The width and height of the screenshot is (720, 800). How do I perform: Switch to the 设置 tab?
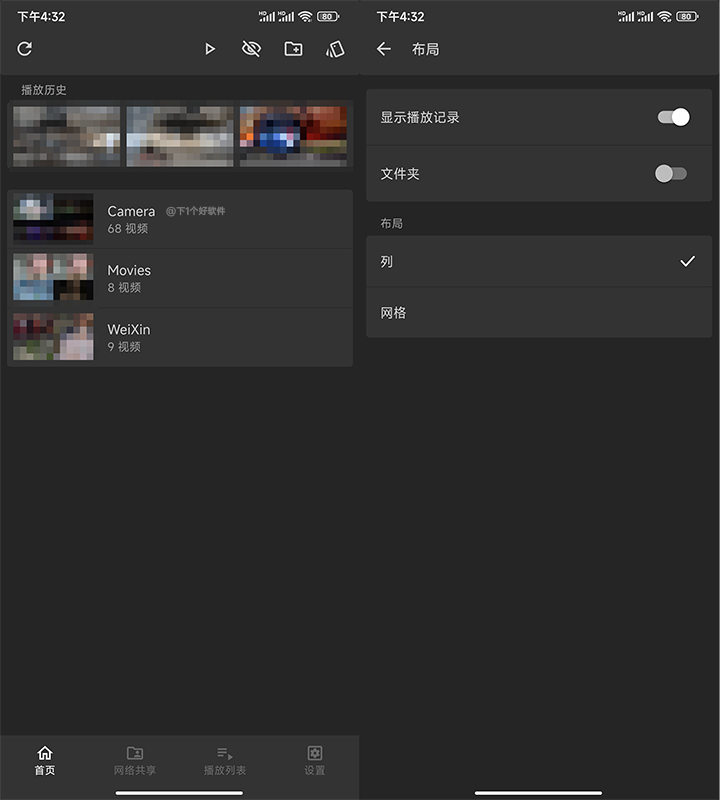pos(315,761)
